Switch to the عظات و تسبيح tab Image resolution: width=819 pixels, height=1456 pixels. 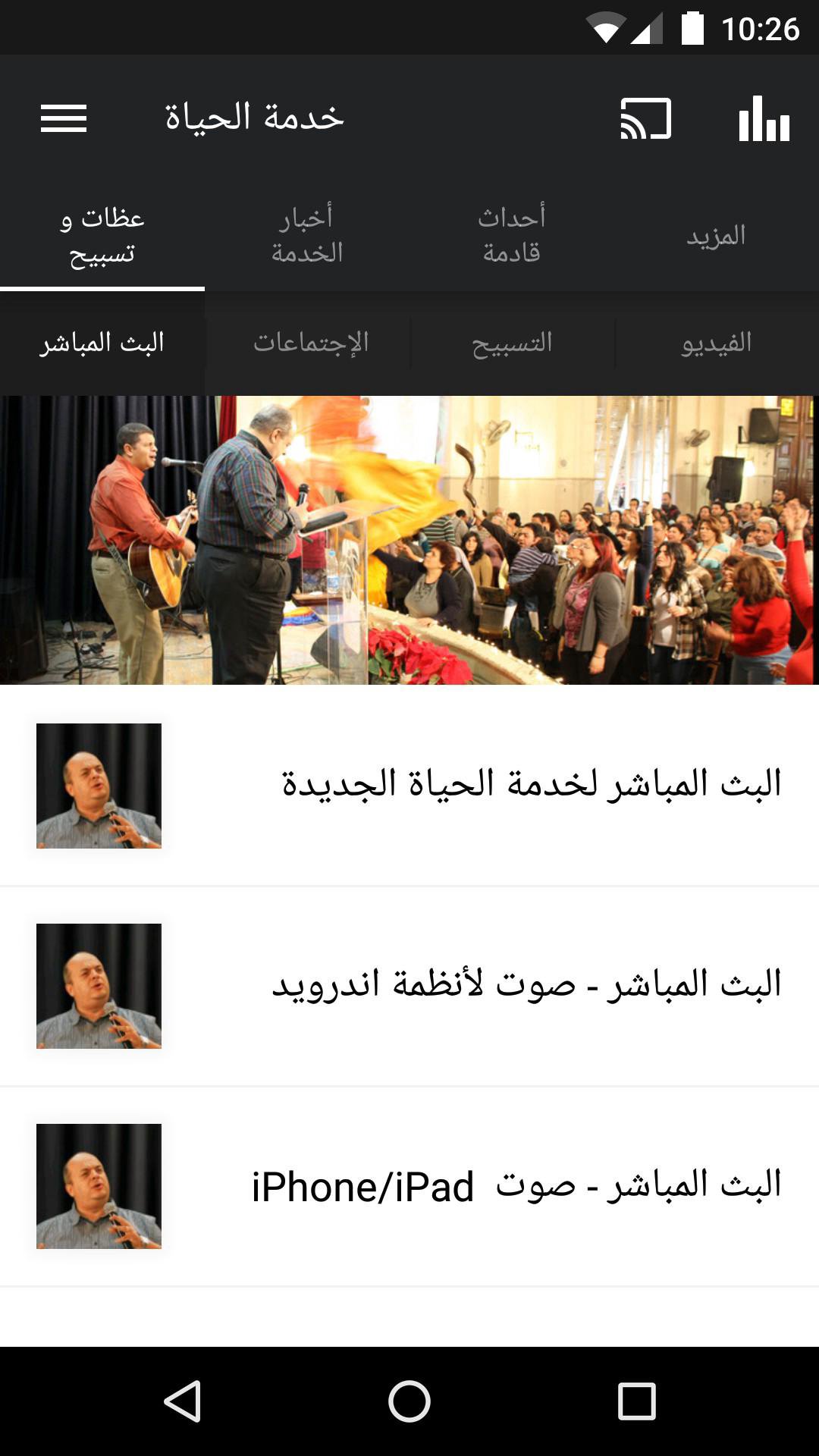tap(102, 235)
